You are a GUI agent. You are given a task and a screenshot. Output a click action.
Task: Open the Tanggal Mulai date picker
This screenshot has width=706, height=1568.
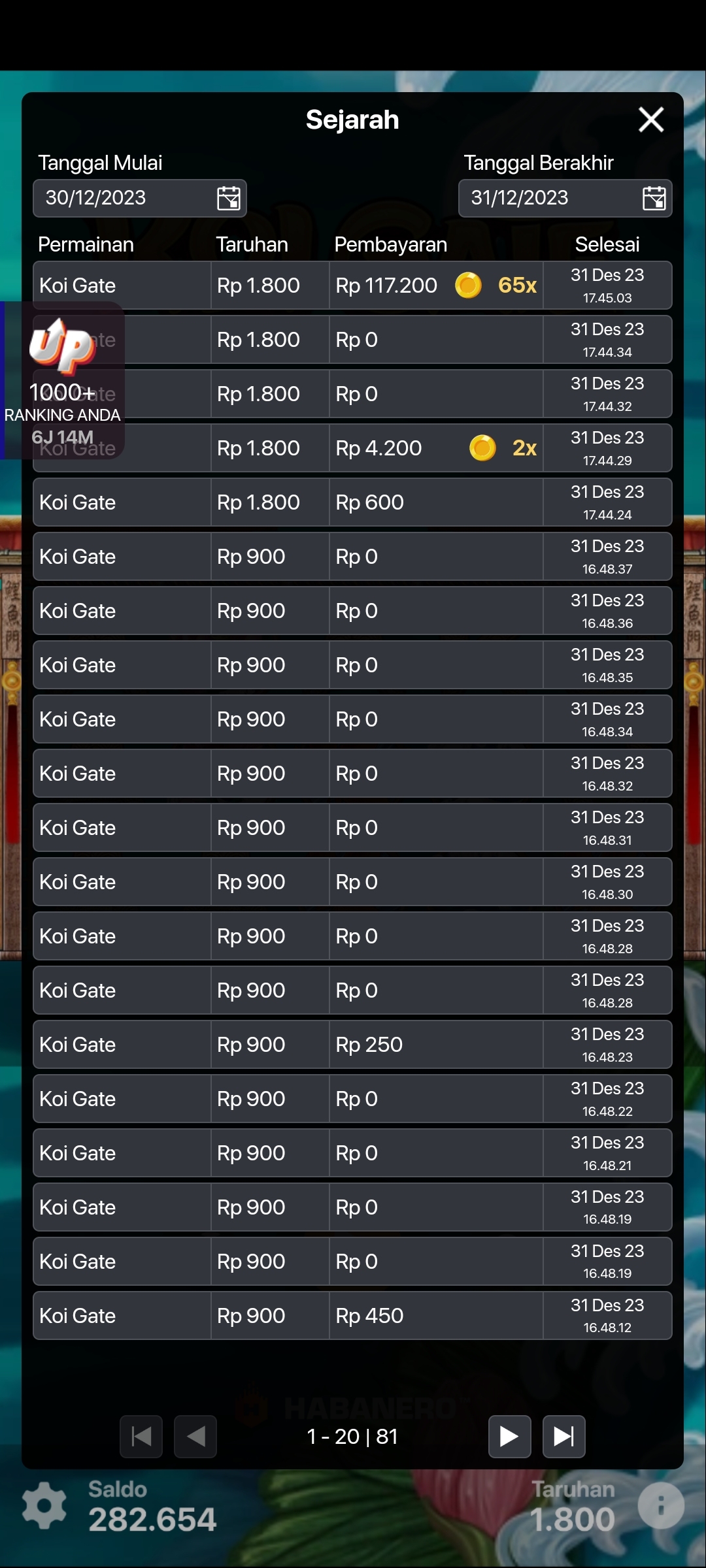pos(228,198)
